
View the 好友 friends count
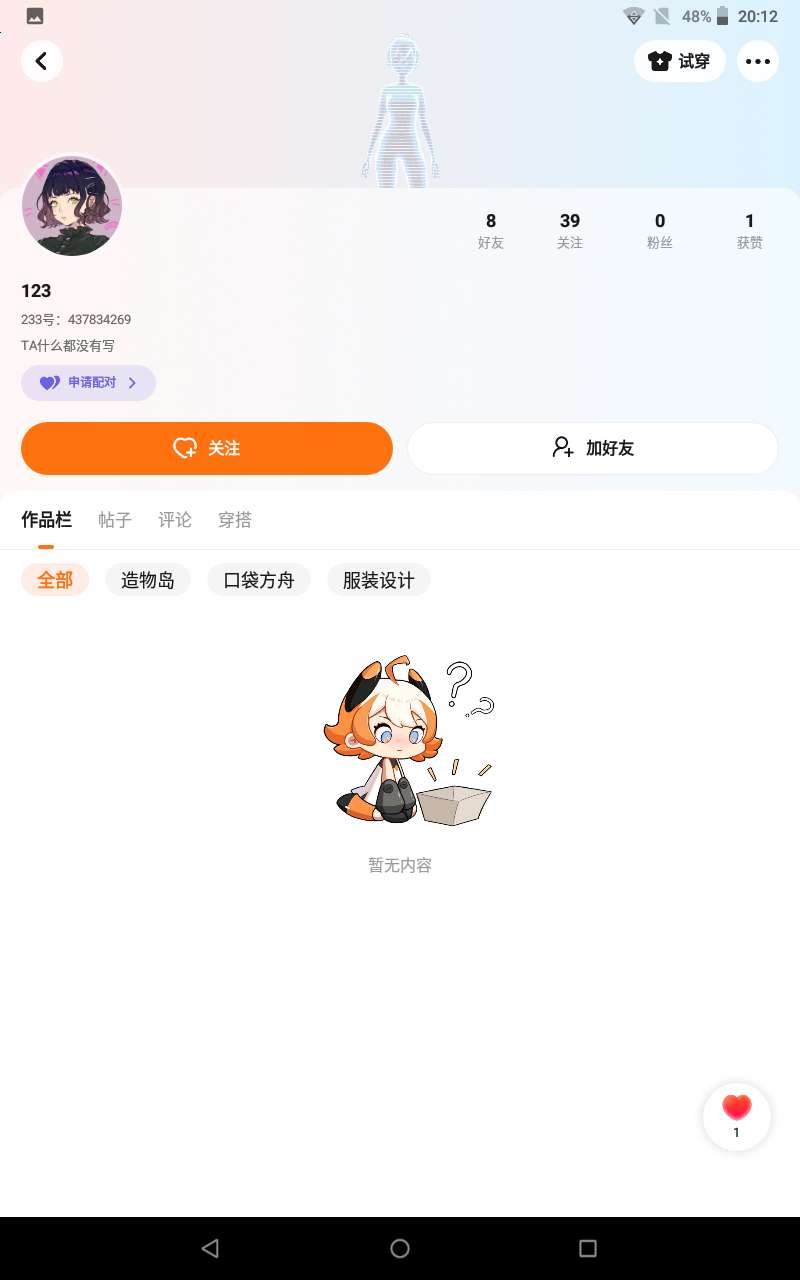[491, 230]
